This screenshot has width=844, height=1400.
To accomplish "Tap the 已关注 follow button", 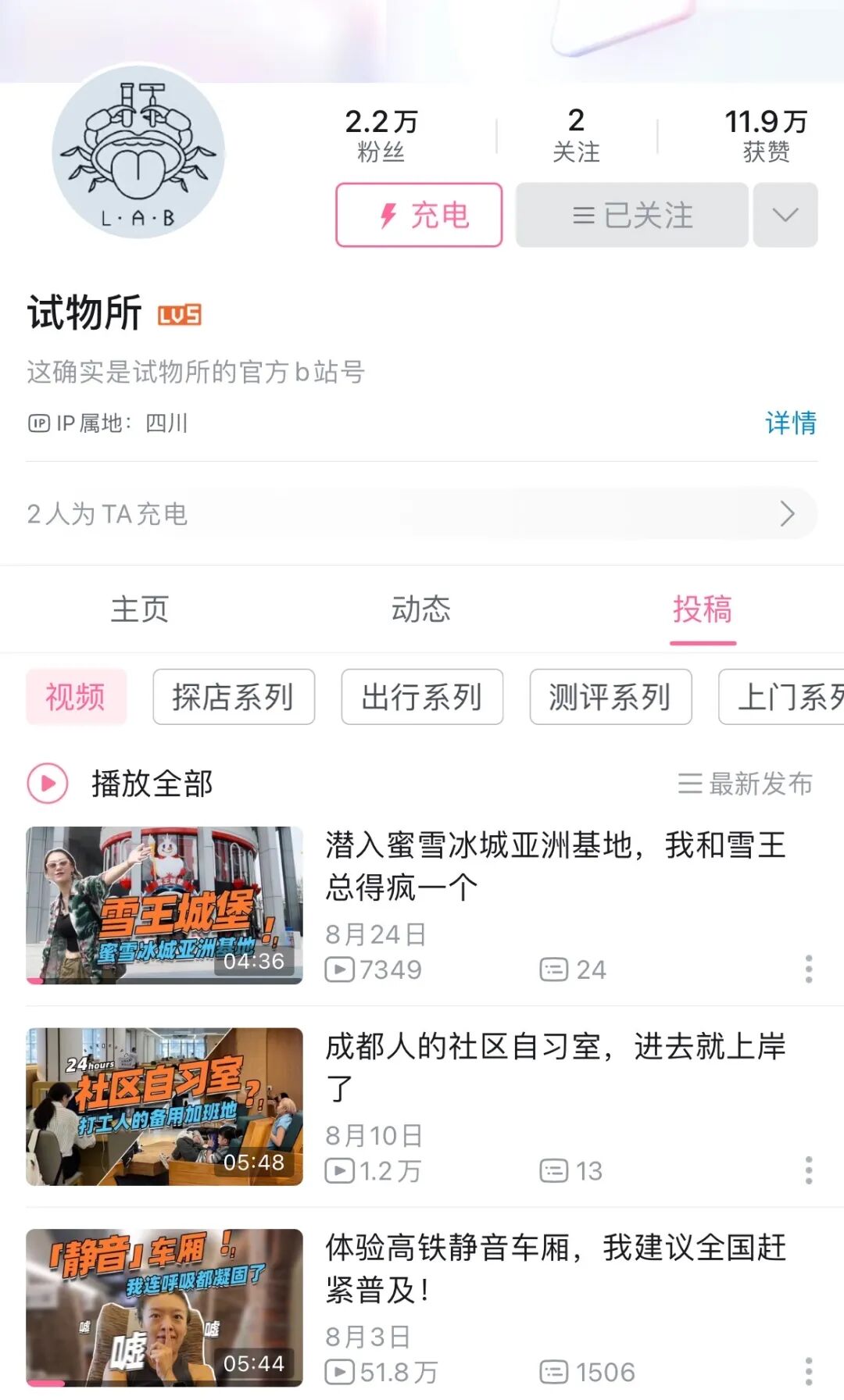I will (632, 215).
